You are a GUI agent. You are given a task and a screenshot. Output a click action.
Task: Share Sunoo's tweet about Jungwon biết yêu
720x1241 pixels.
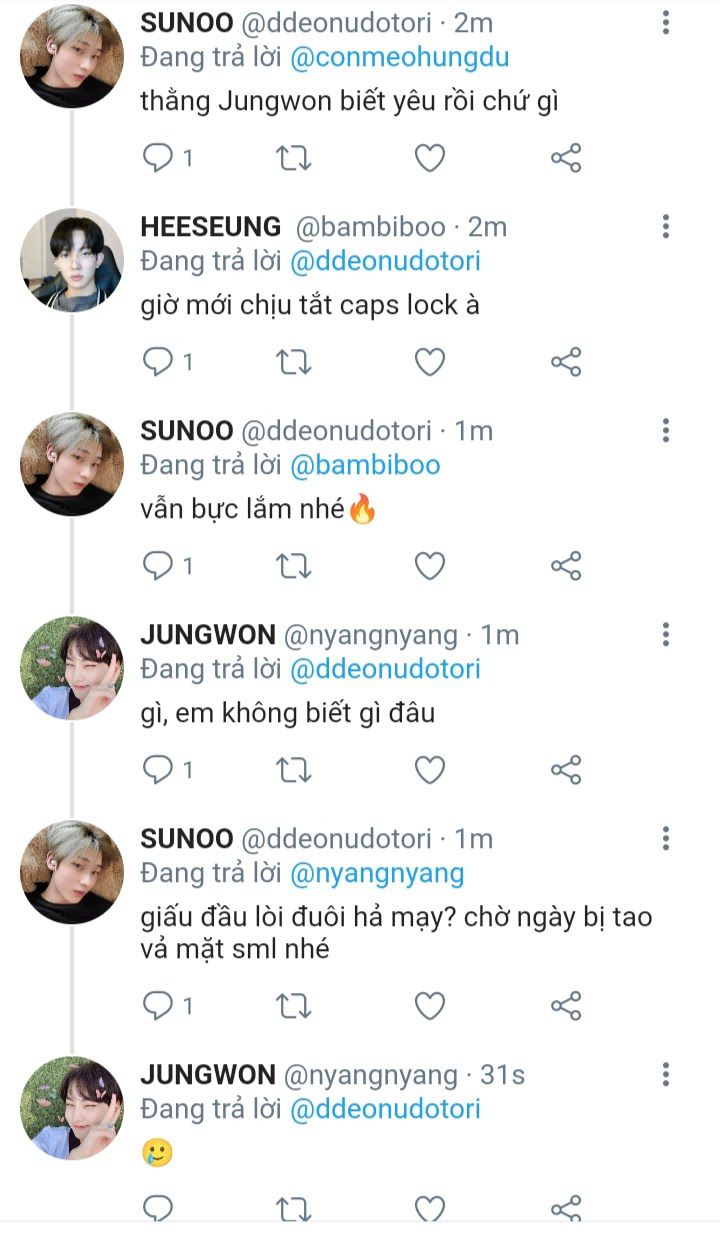click(566, 158)
